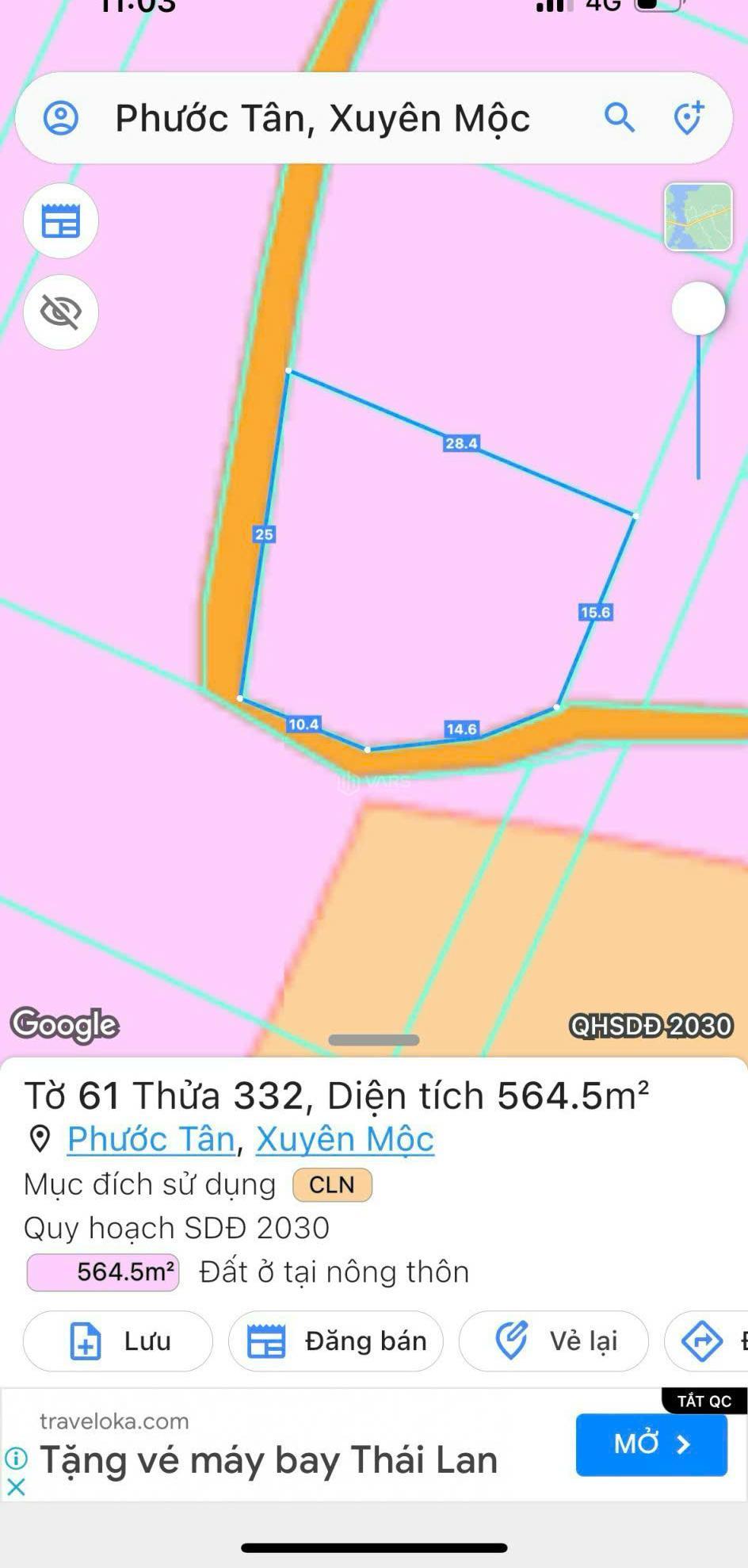Close the Traveloka ad banner
This screenshot has height=1568, width=748.
tap(16, 1486)
